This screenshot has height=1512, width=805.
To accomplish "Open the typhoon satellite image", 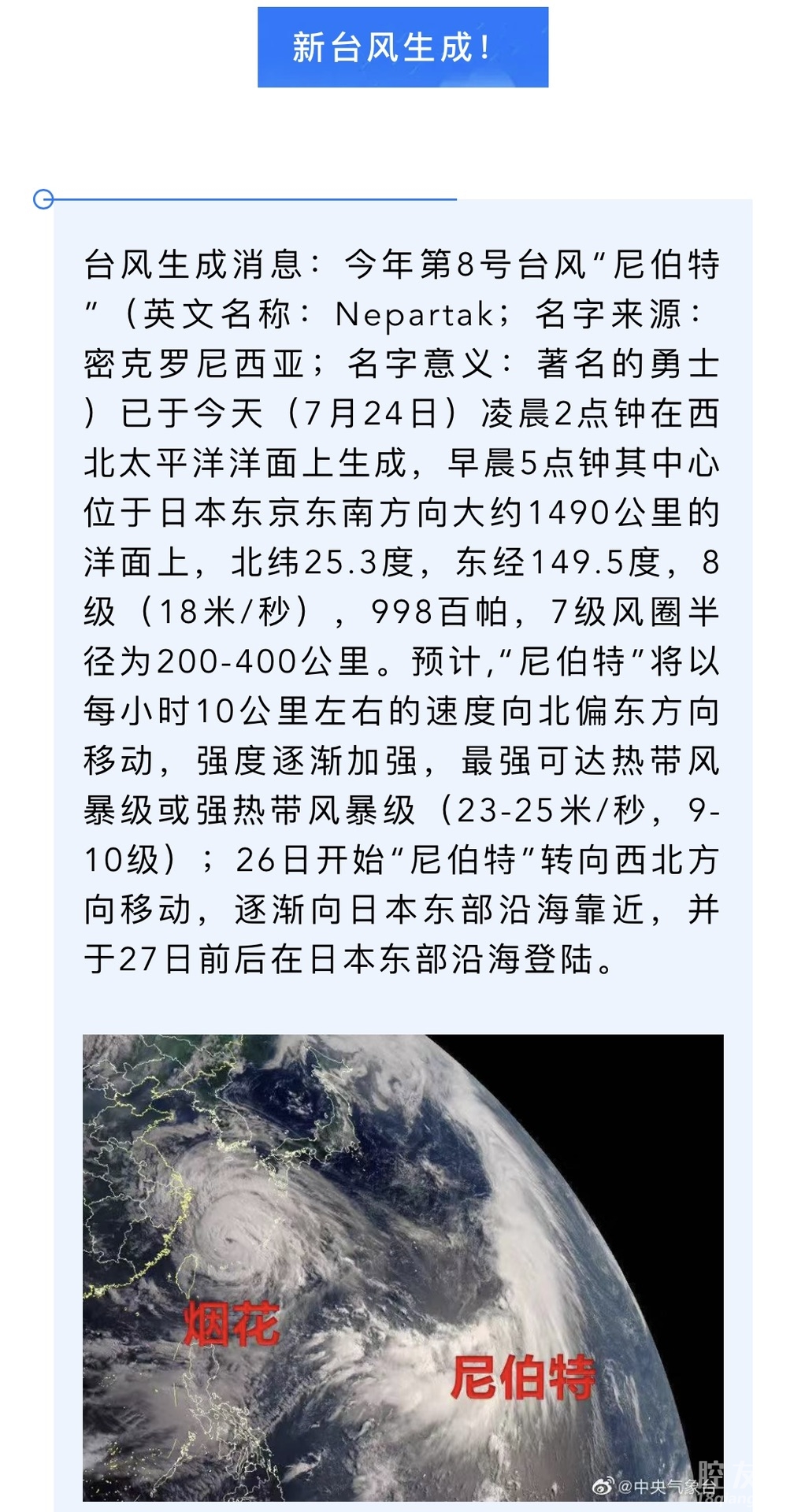I will pos(402,1266).
